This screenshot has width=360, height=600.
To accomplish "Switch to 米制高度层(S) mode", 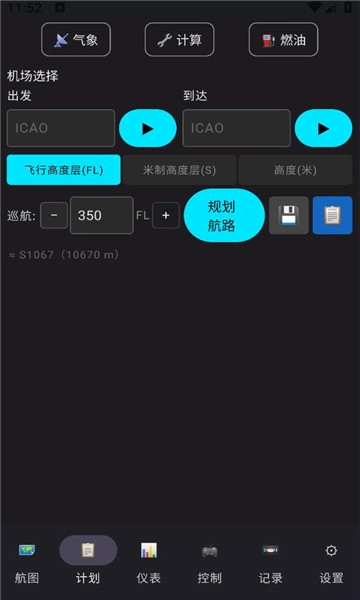I will coord(179,170).
